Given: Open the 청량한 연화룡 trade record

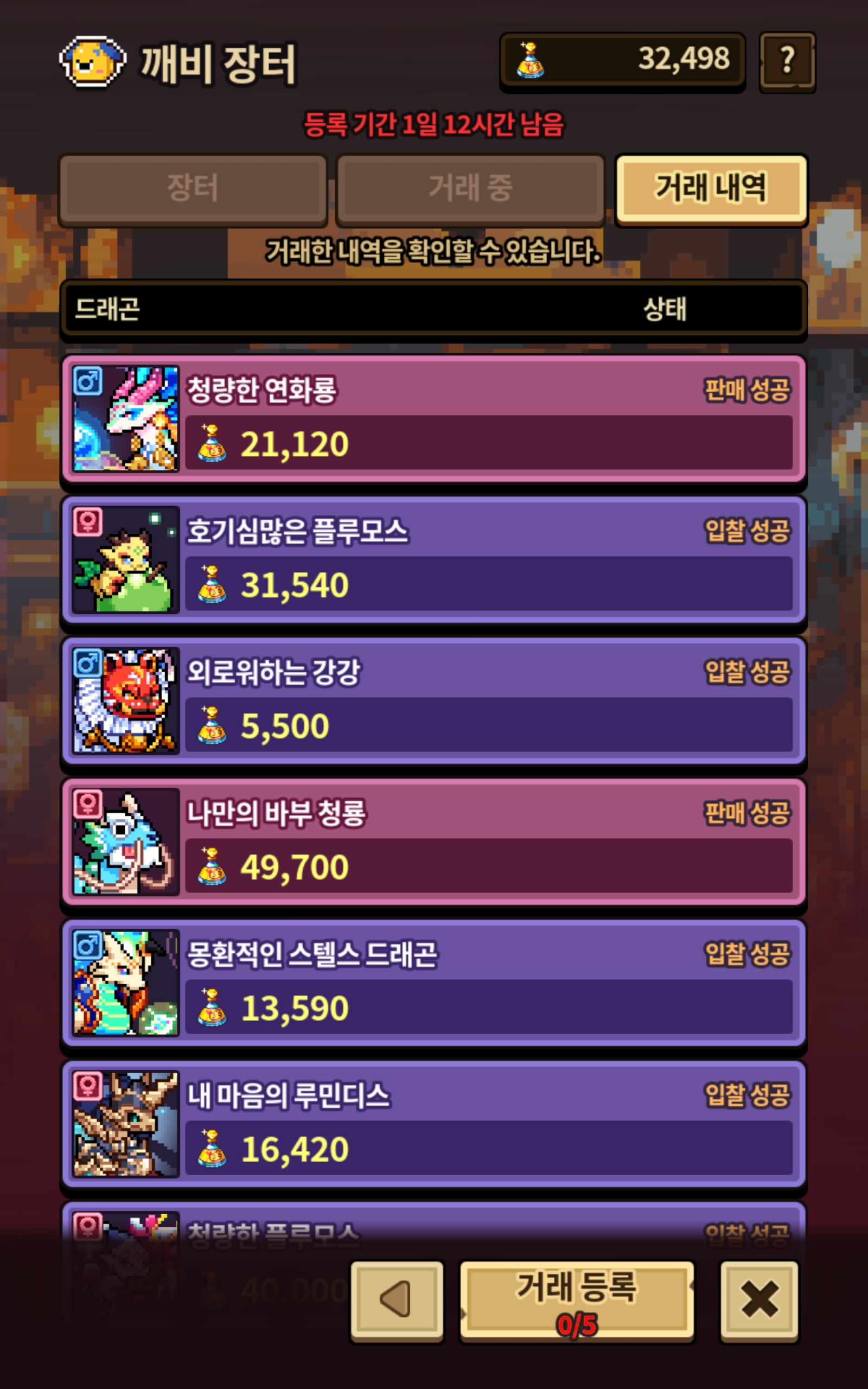Looking at the screenshot, I should pyautogui.click(x=433, y=419).
